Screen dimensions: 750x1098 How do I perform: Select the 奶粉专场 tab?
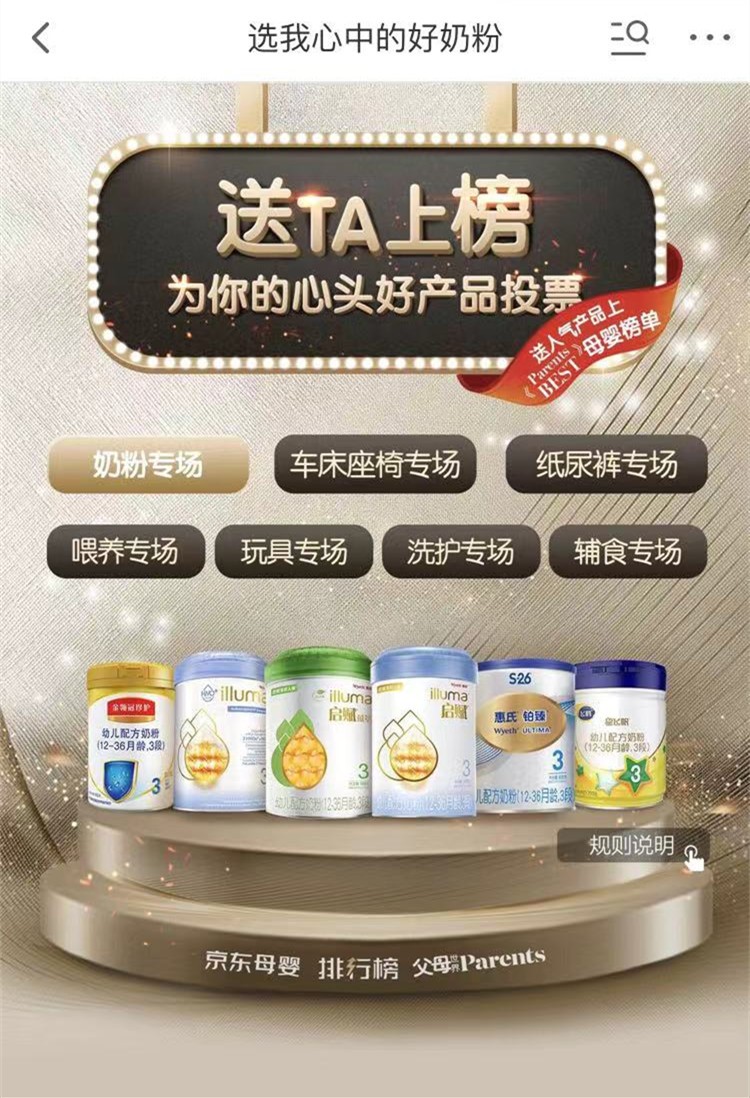[148, 464]
